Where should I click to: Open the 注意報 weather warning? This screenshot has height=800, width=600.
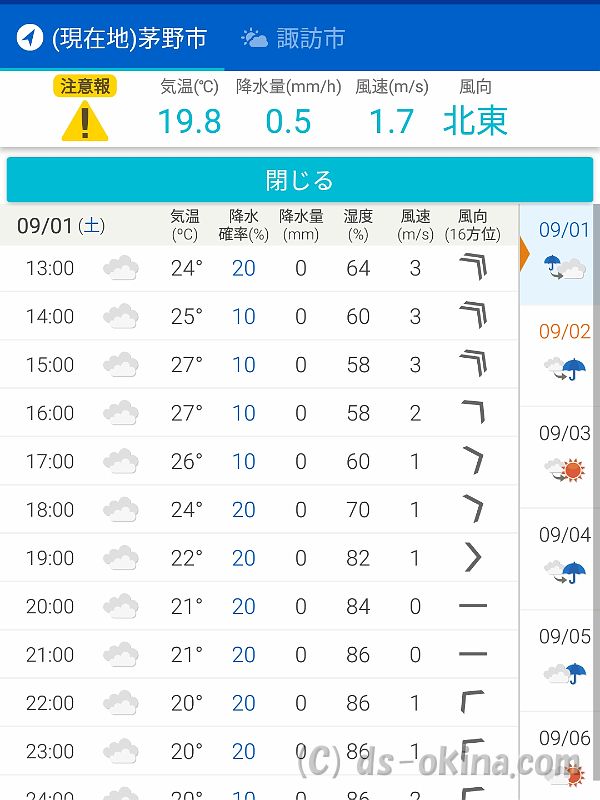point(85,110)
